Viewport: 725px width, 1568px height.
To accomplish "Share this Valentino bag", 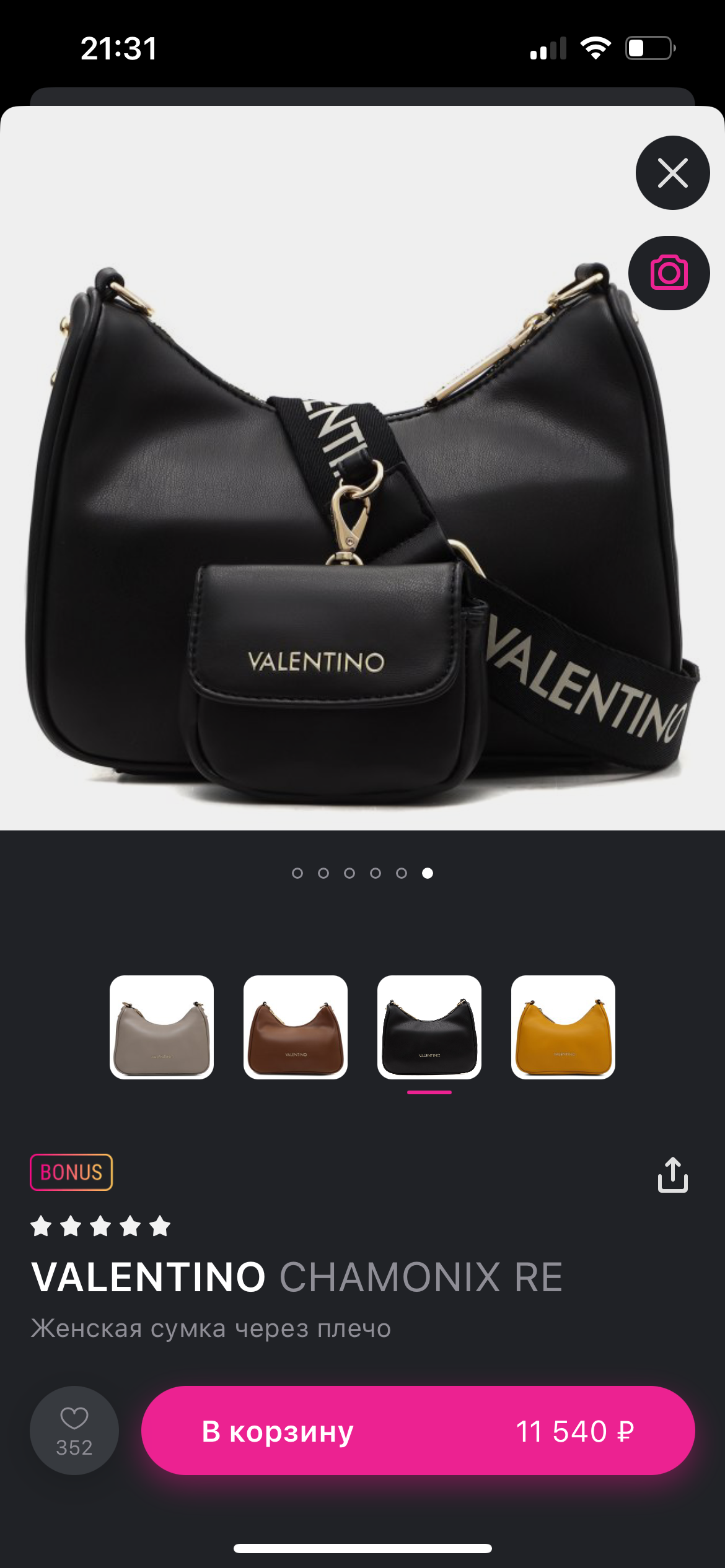I will pyautogui.click(x=672, y=1174).
